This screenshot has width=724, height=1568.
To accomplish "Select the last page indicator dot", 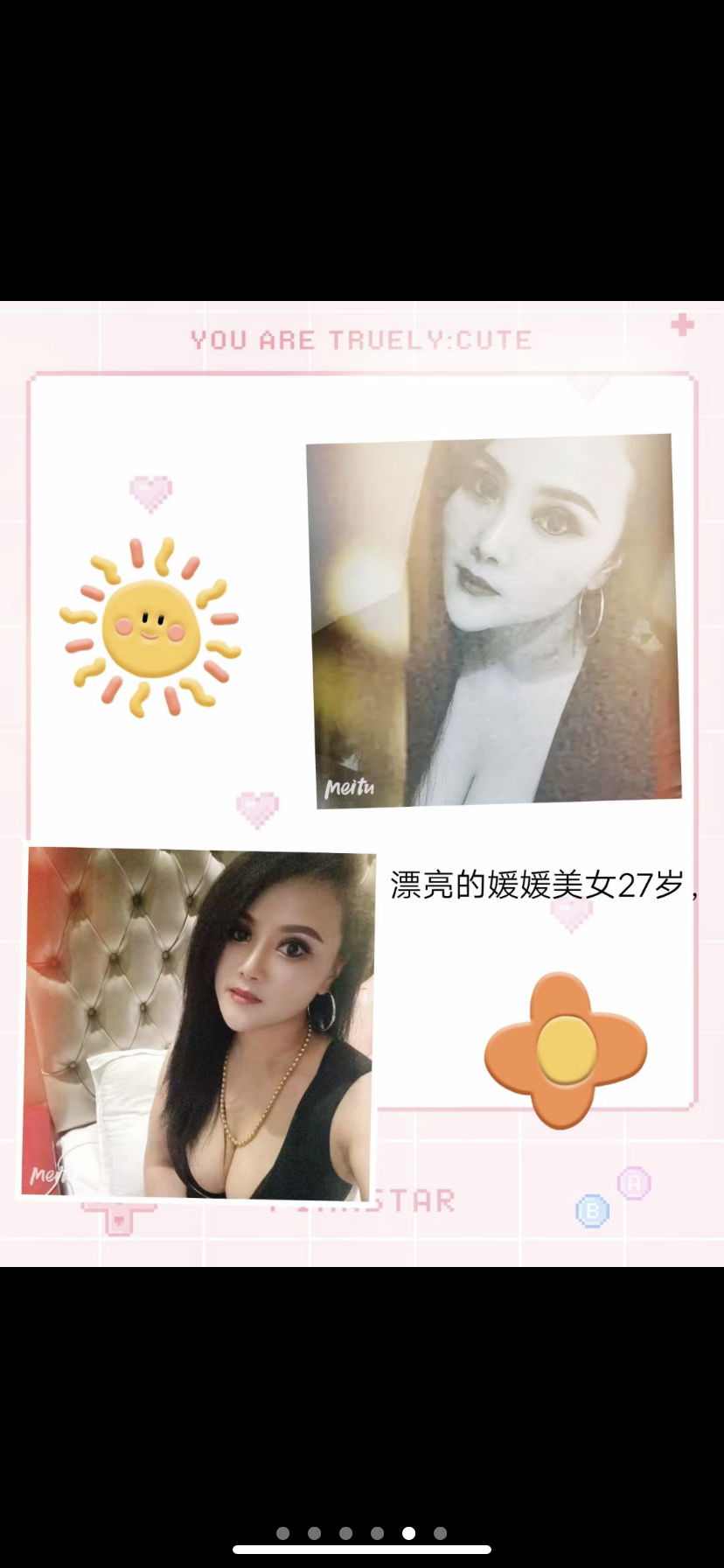I will click(x=441, y=1533).
